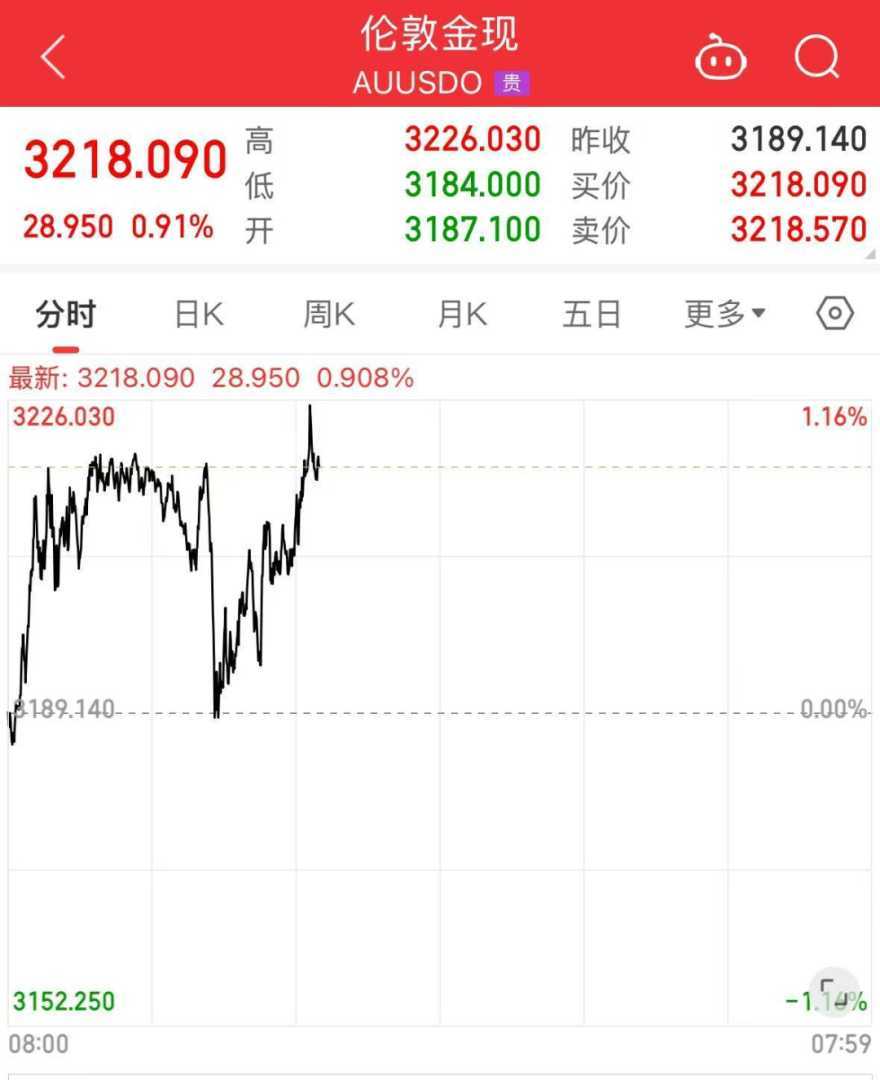Open chart settings hexagon icon
This screenshot has height=1080, width=880.
[835, 314]
